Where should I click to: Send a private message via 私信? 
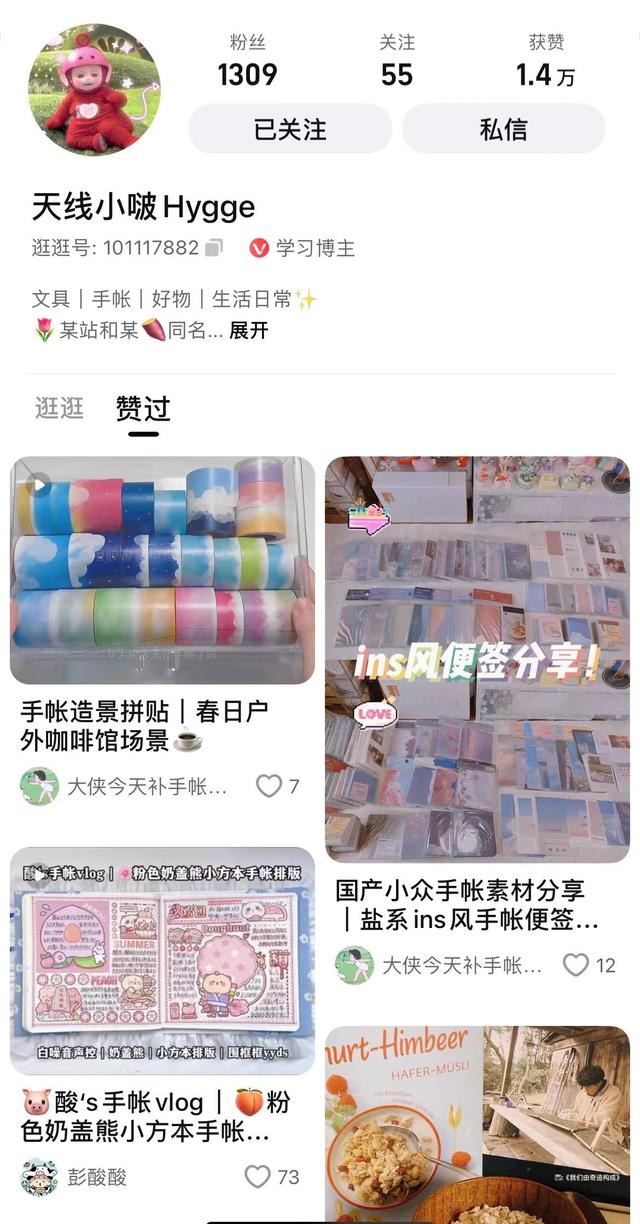pos(503,129)
